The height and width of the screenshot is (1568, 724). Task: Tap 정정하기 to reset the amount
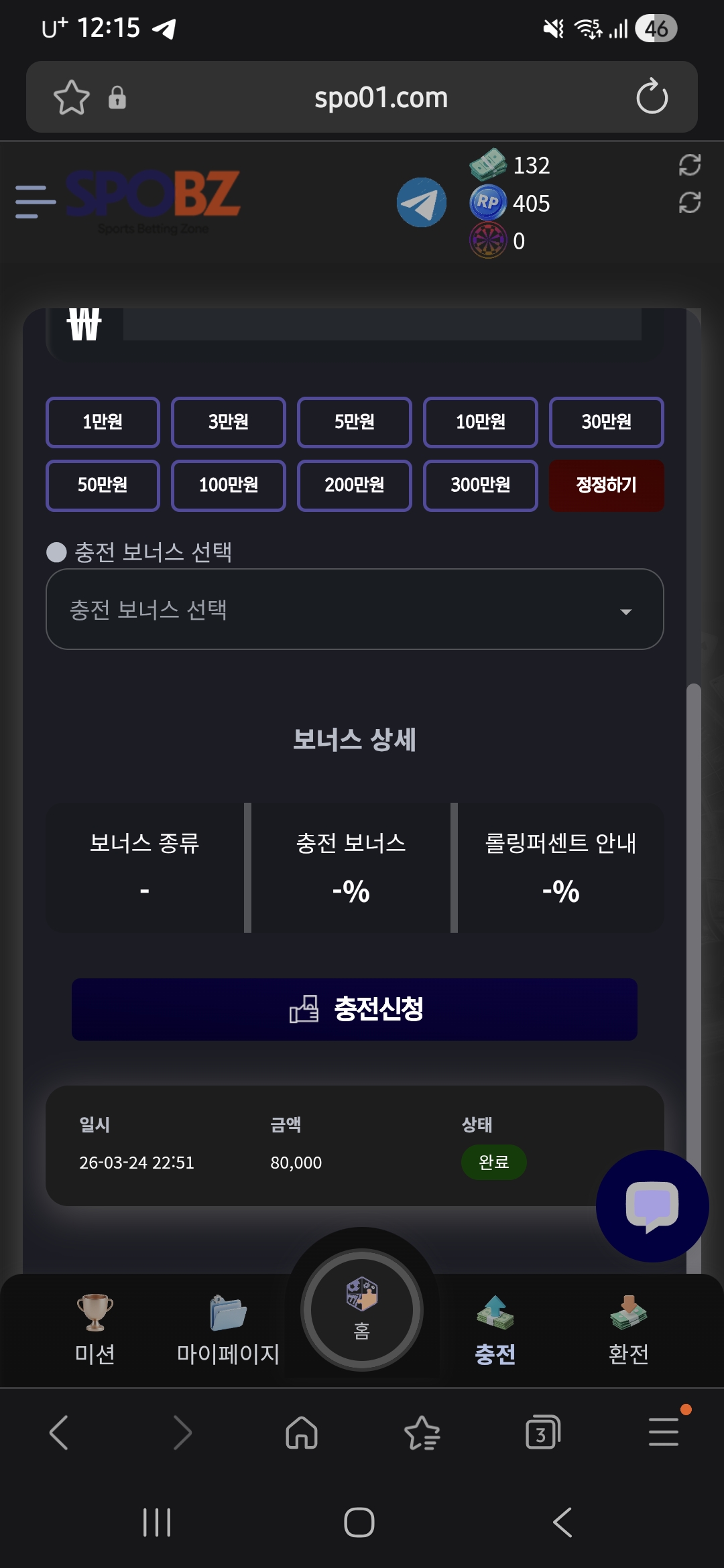click(x=606, y=485)
